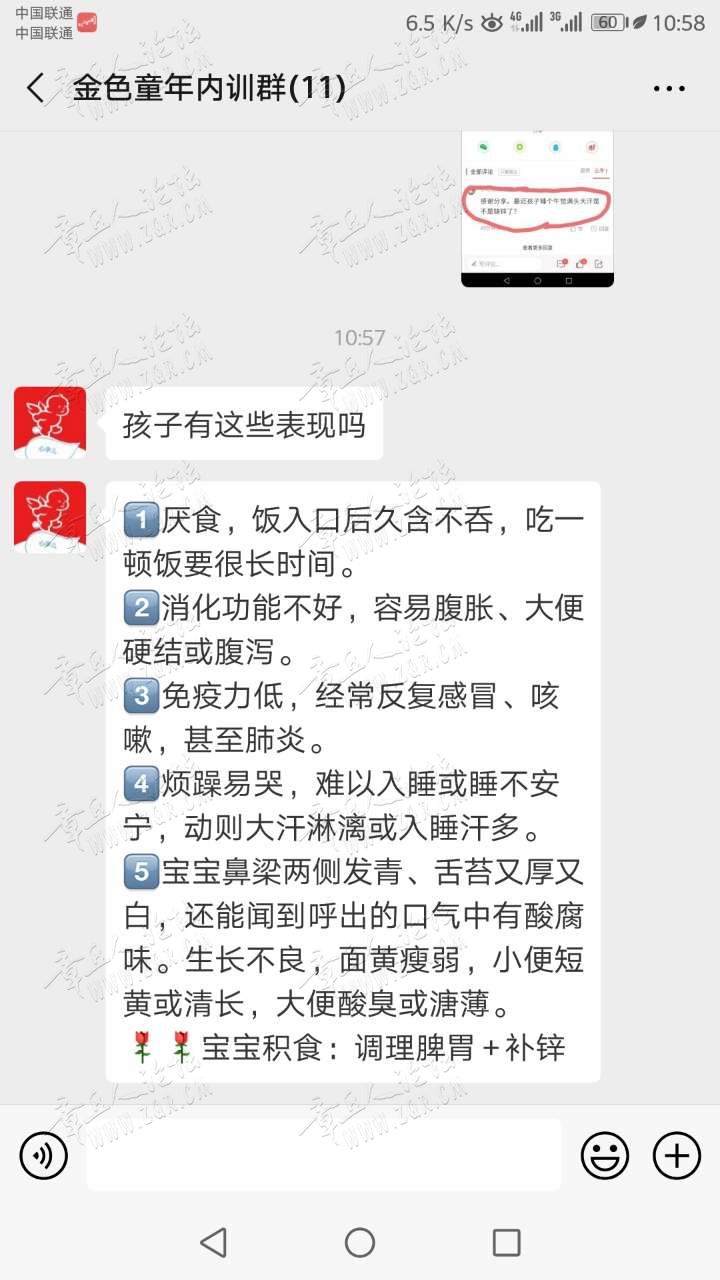
Task: Focus the message text field
Action: click(323, 1156)
